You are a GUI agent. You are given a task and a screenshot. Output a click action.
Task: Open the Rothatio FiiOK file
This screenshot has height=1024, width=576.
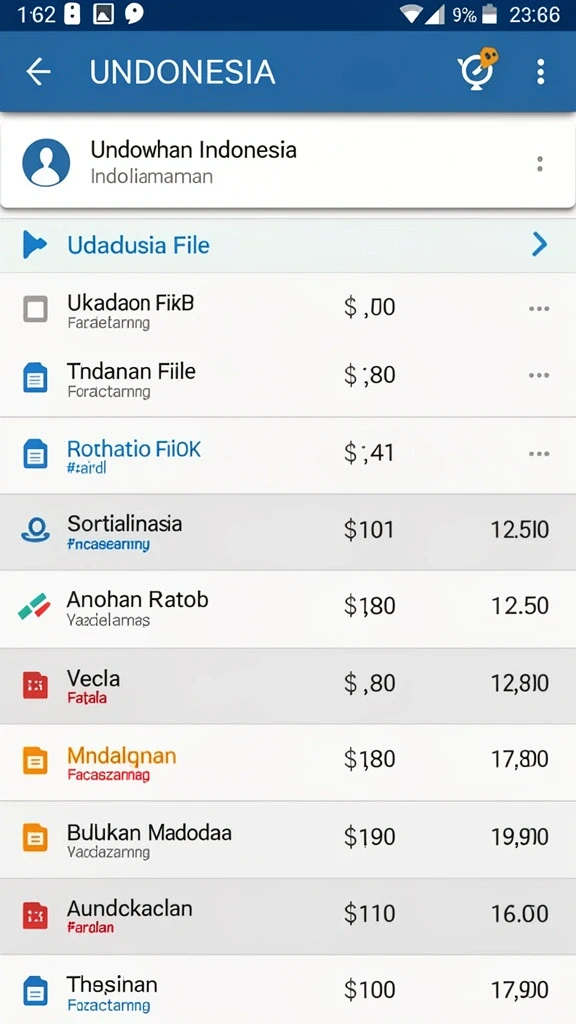[x=288, y=455]
